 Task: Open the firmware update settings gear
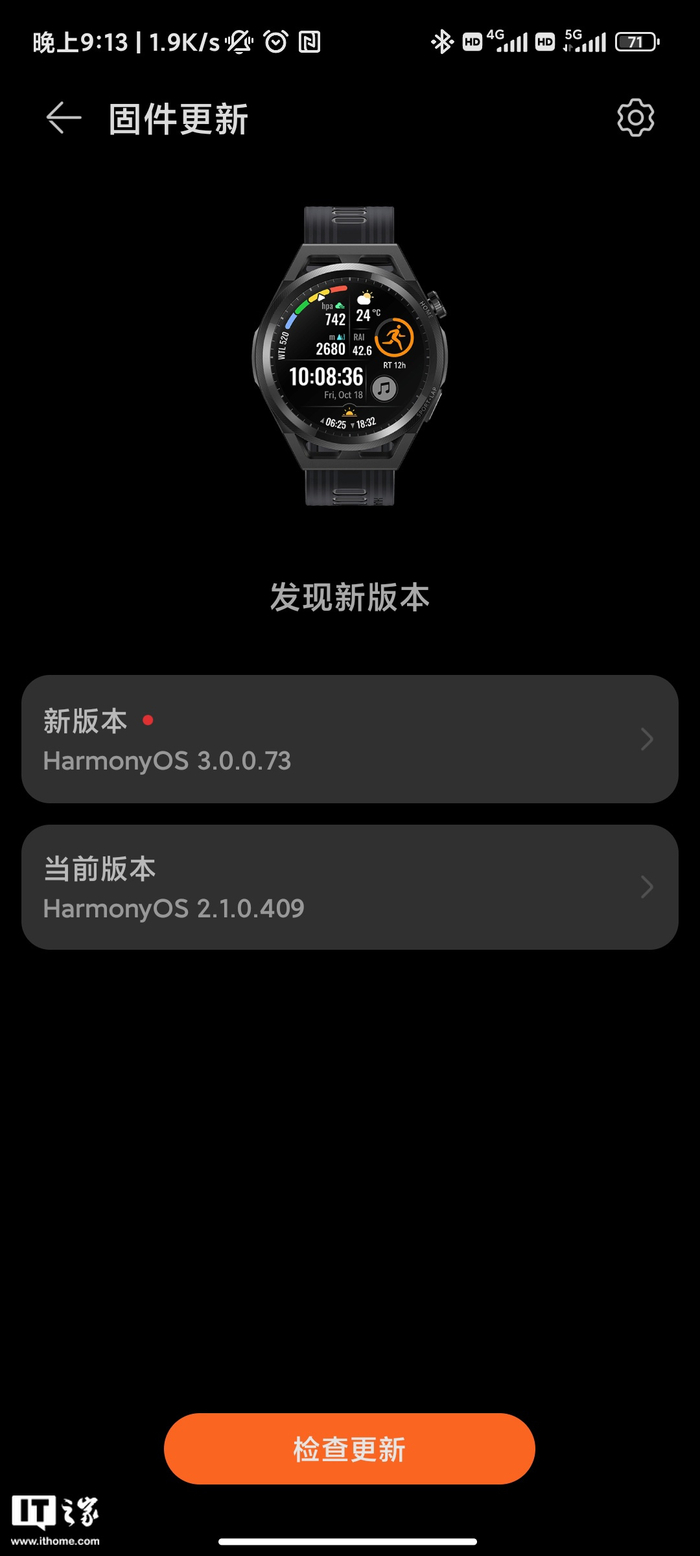tap(635, 118)
